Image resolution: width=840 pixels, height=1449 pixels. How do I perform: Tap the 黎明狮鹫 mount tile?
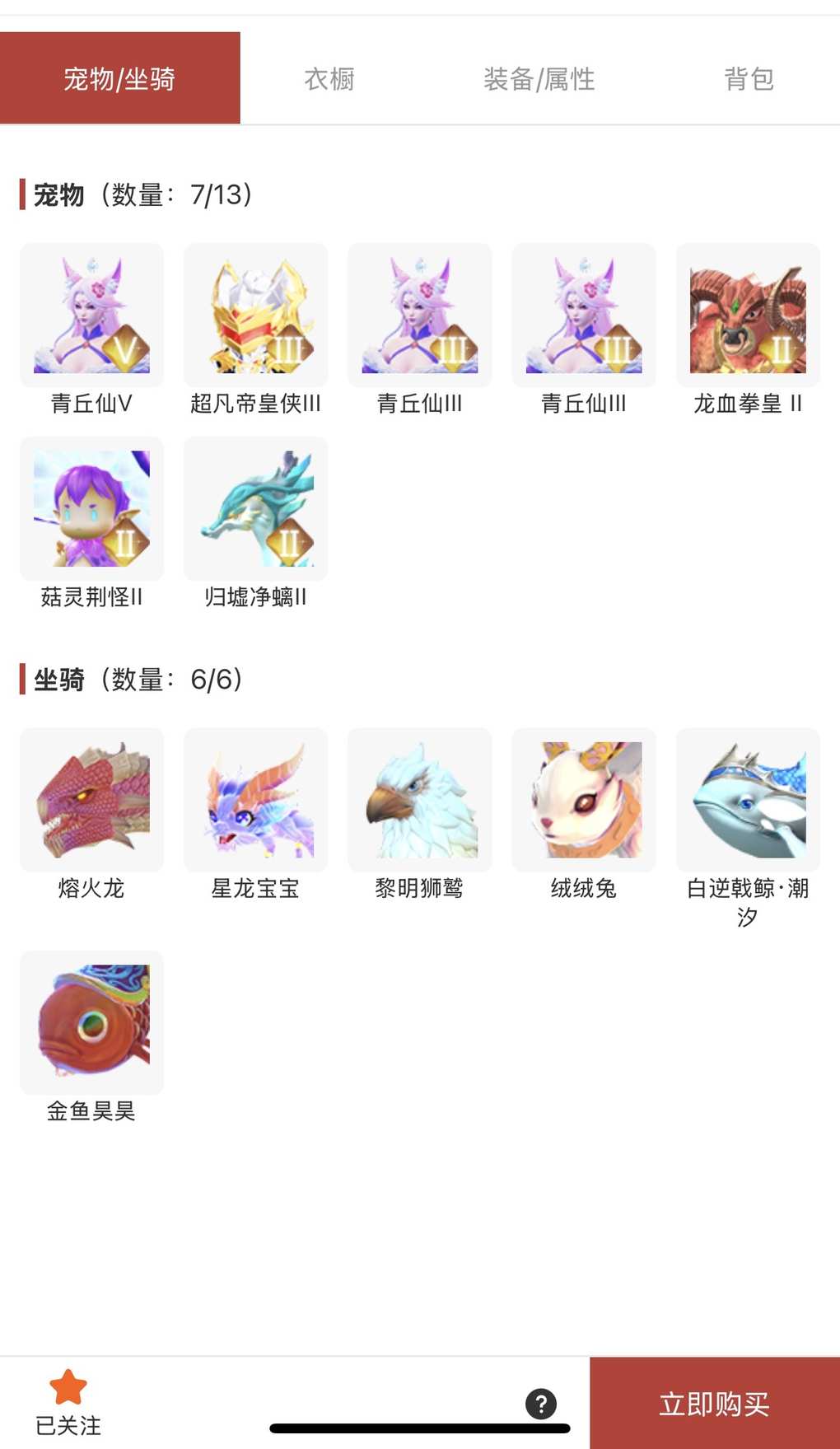[x=419, y=800]
